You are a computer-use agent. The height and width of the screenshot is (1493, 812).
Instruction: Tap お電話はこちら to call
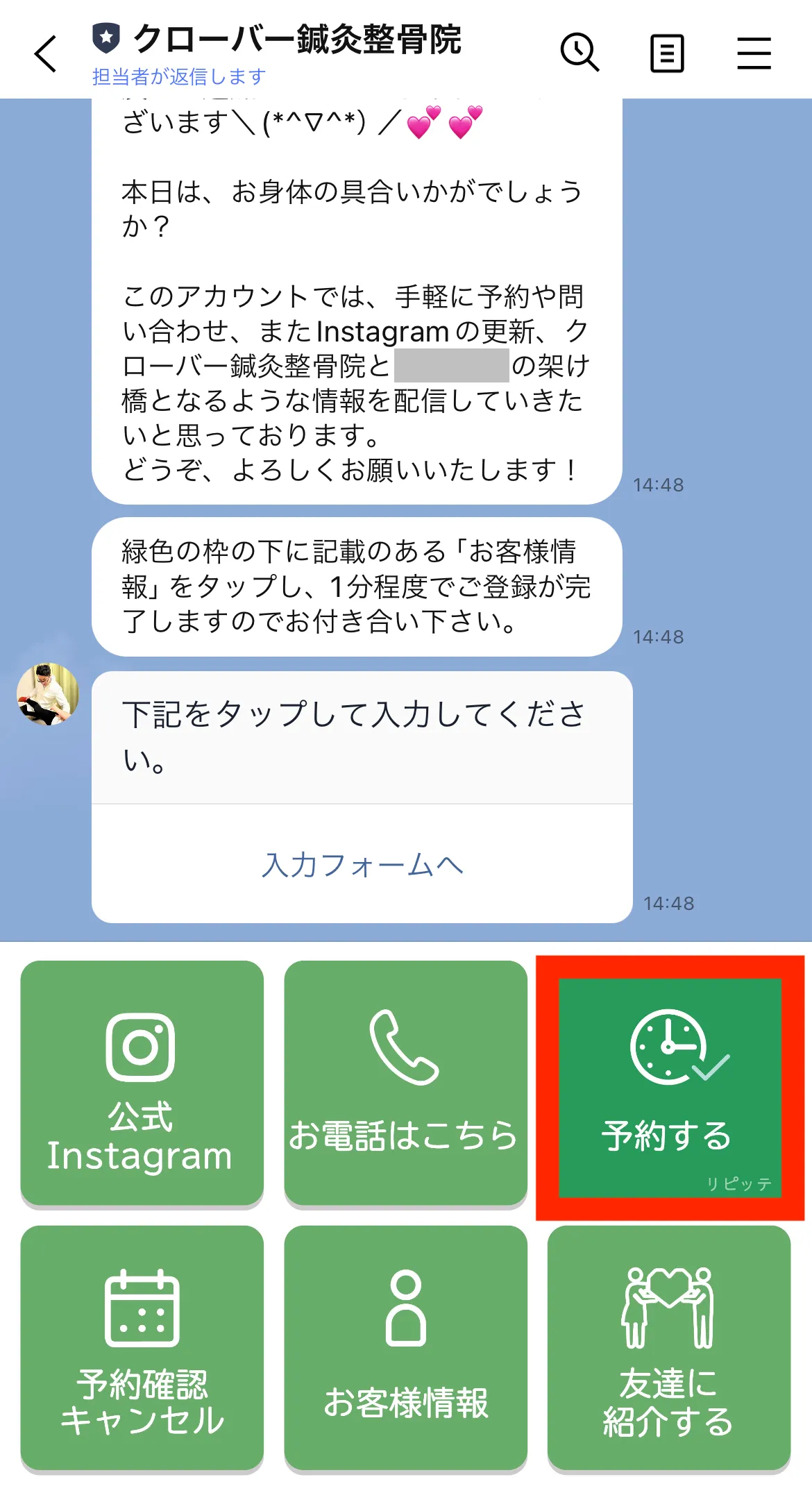click(405, 1083)
